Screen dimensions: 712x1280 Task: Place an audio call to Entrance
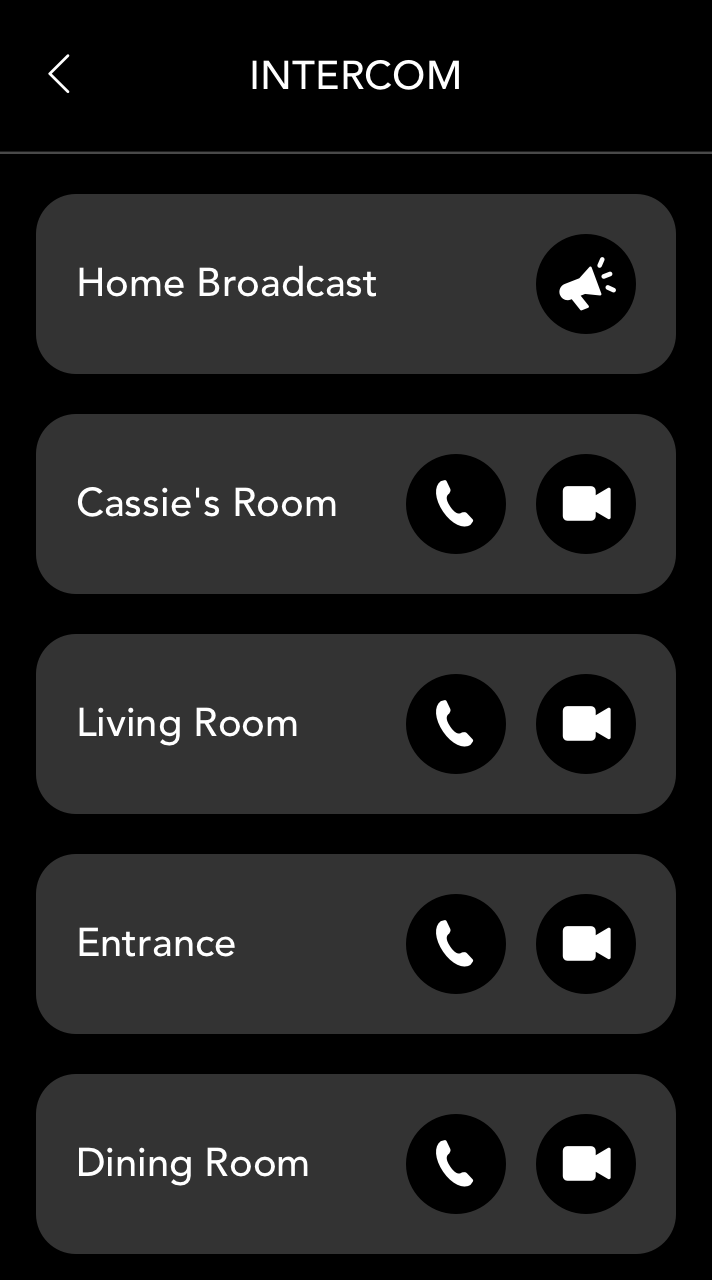456,944
